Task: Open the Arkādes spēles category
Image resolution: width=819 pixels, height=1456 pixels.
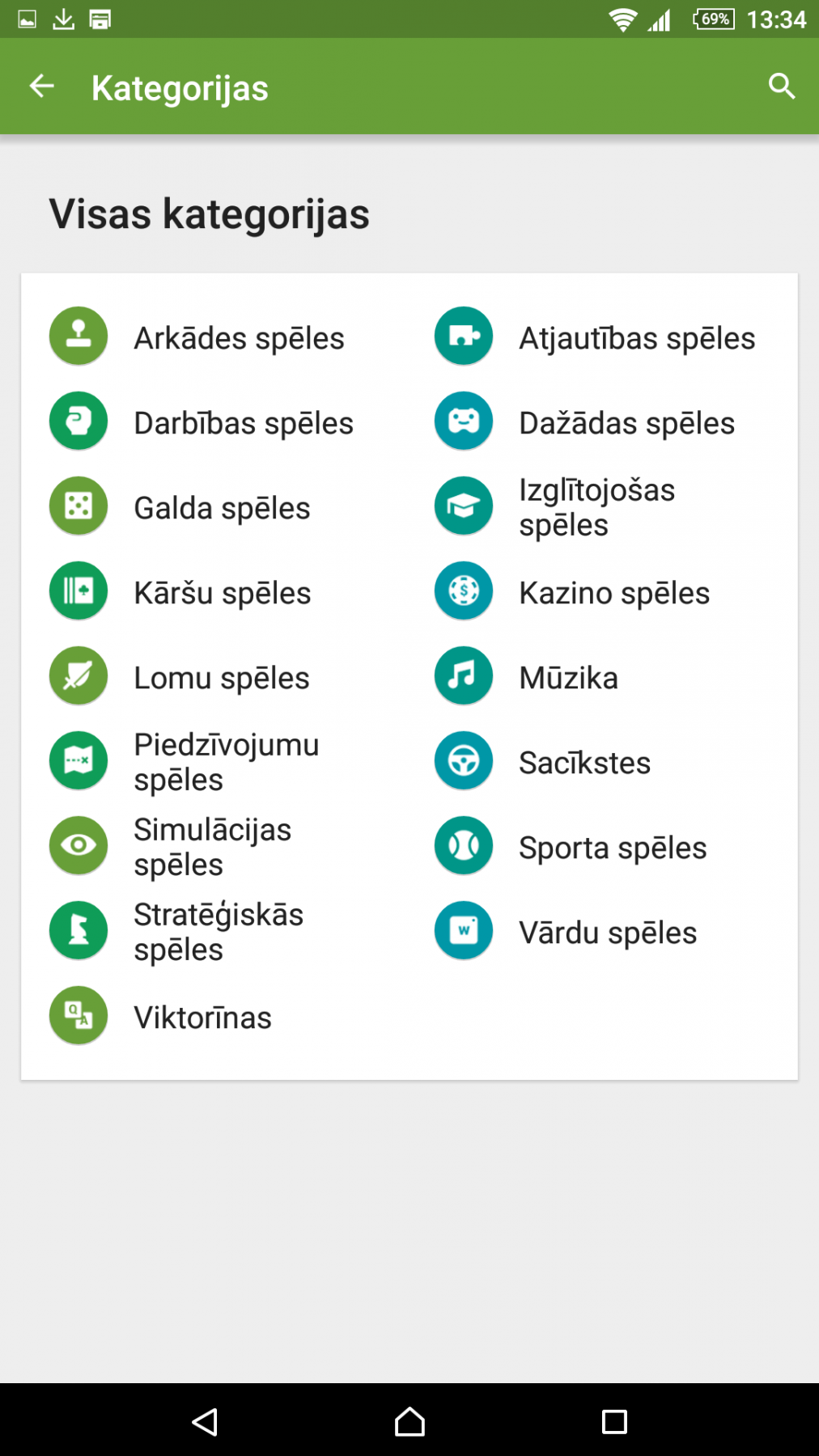Action: [x=239, y=338]
